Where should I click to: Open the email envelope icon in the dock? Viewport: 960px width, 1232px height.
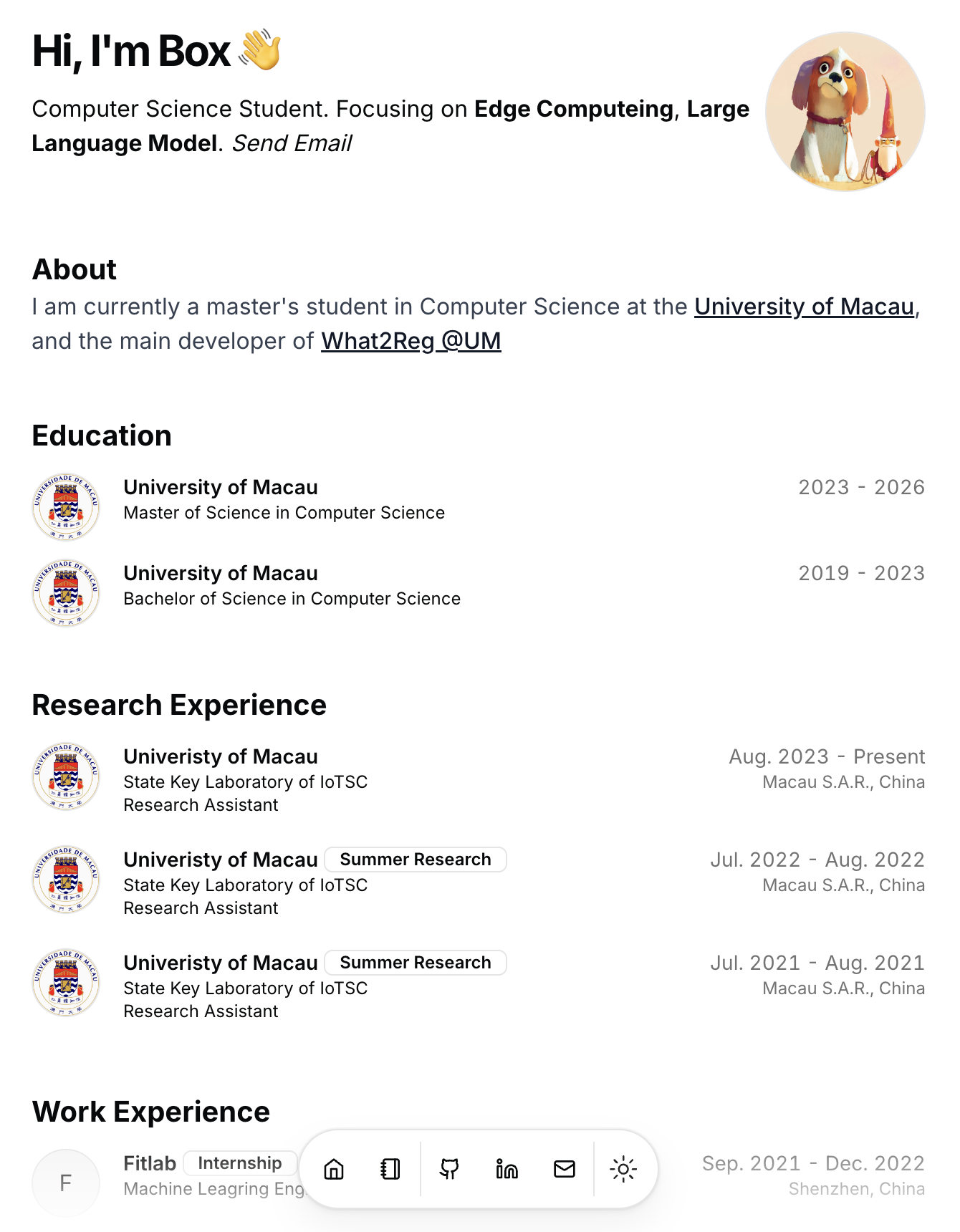[564, 1168]
